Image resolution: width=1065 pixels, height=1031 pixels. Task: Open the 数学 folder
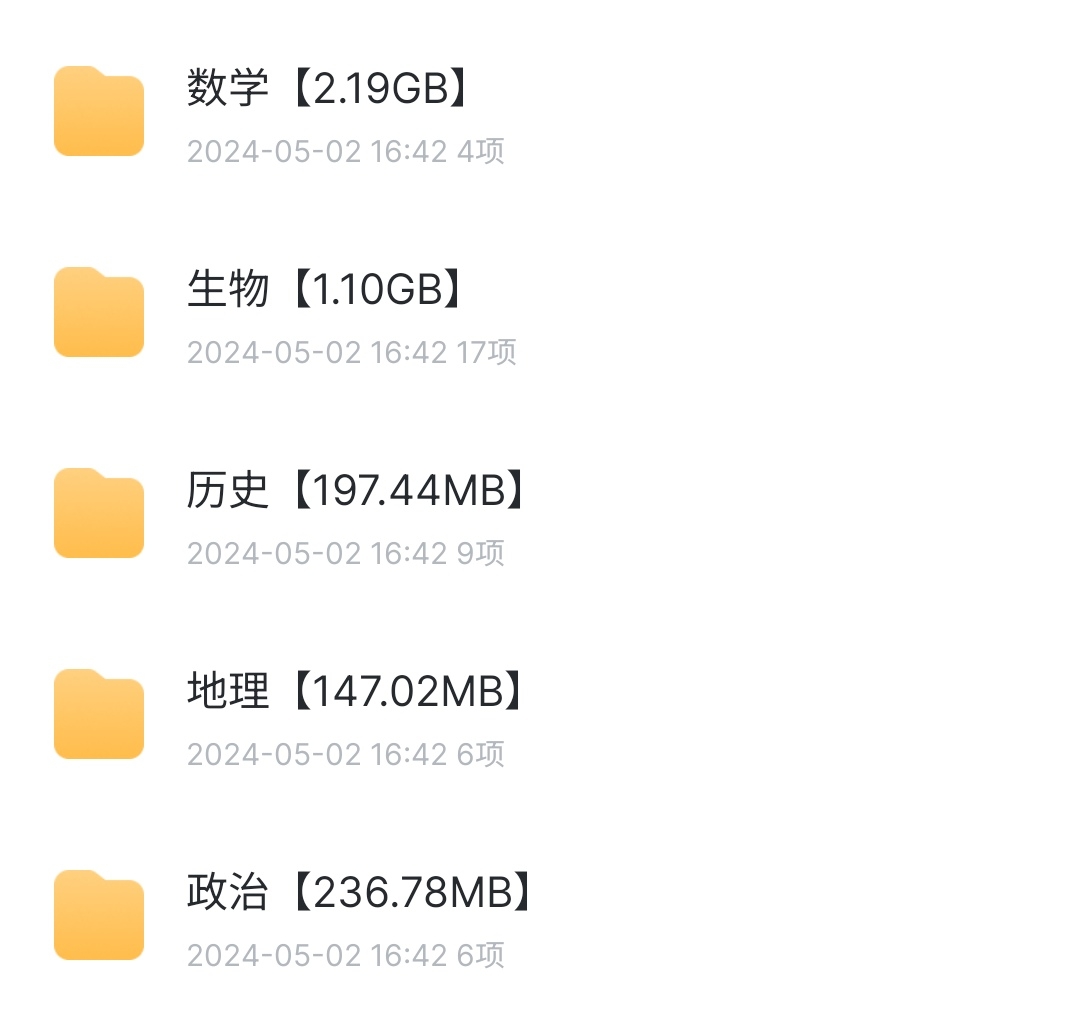pos(326,90)
